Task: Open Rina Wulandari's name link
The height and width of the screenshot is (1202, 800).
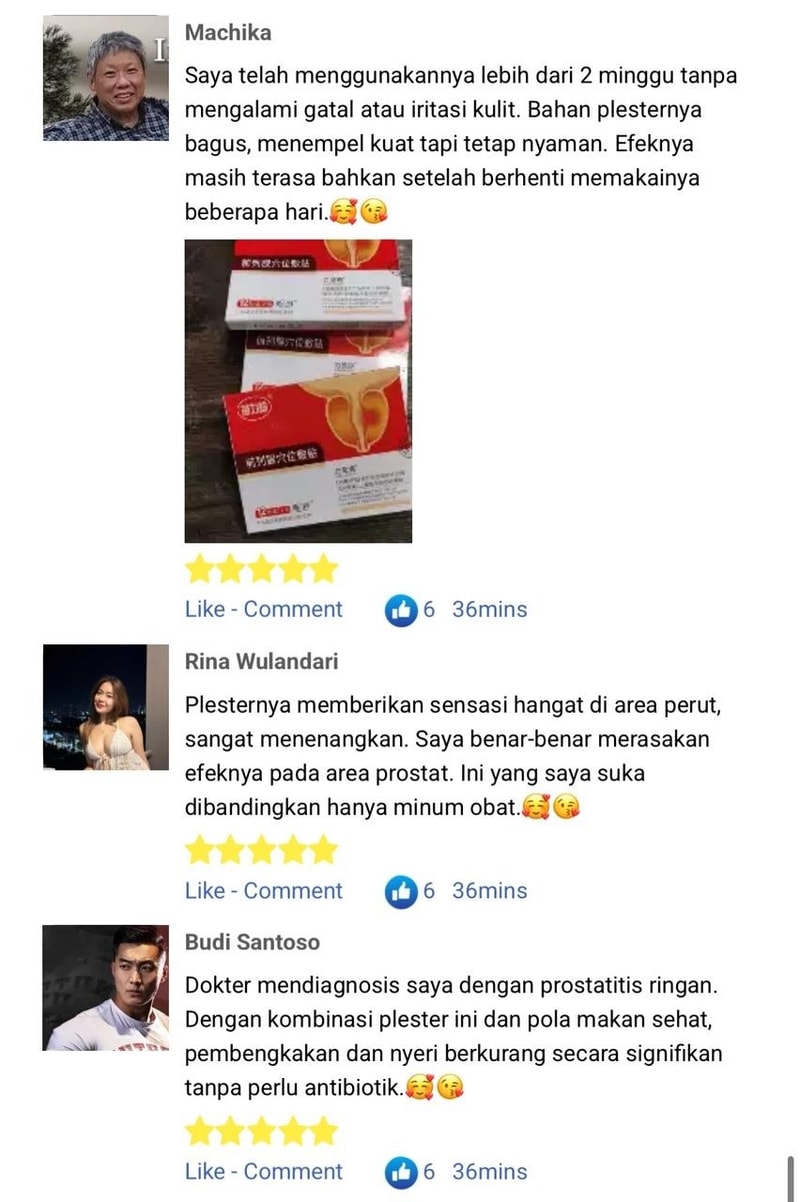Action: [x=261, y=661]
